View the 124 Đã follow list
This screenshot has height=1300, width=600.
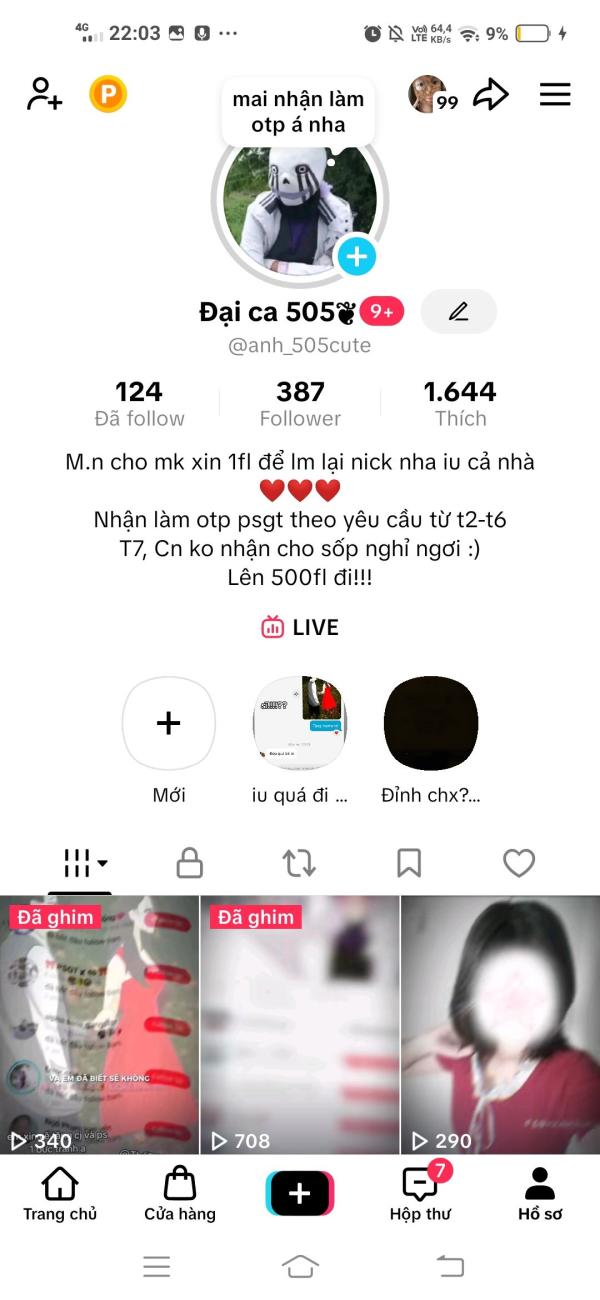point(139,403)
